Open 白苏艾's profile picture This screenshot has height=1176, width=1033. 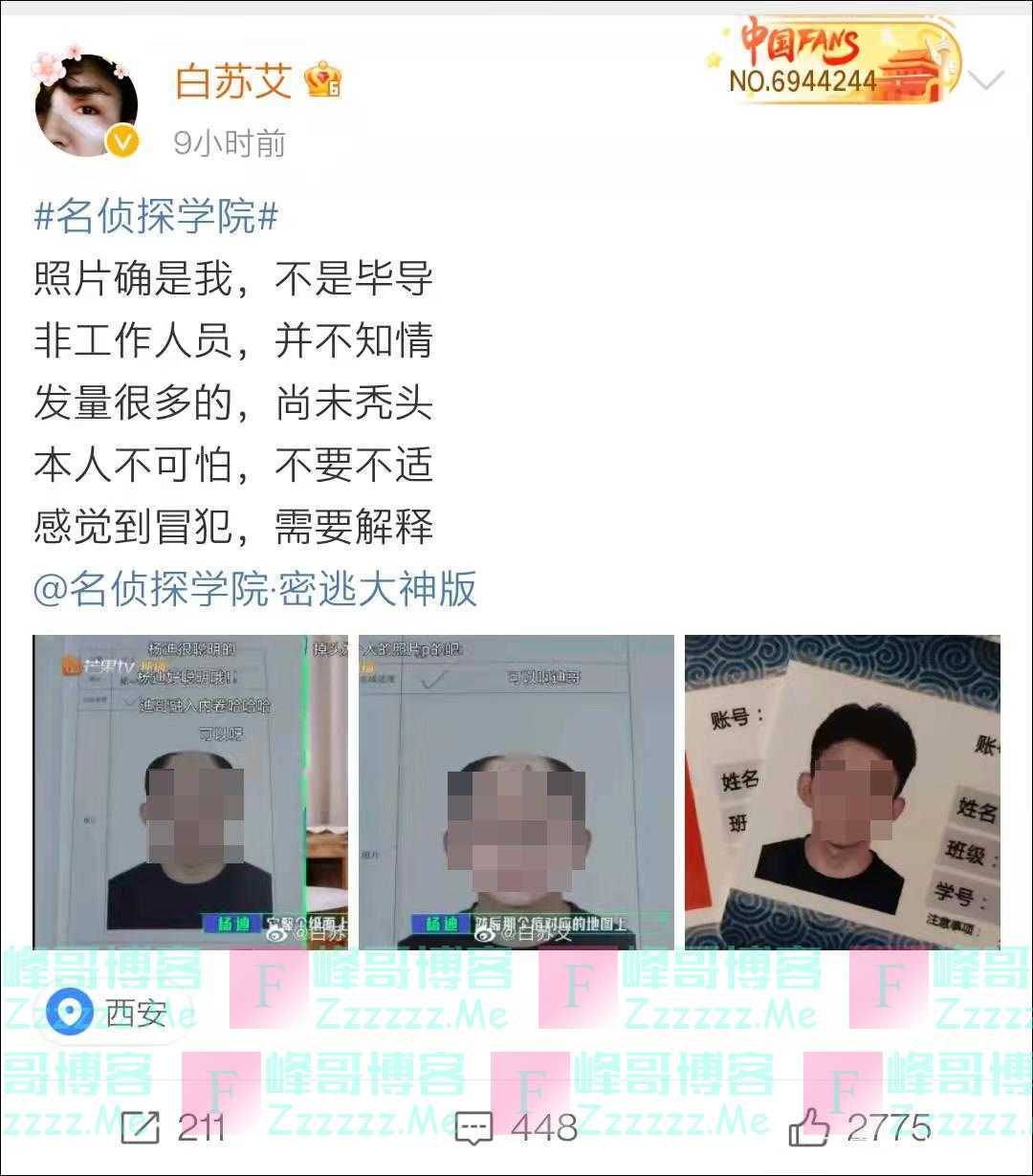[86, 103]
